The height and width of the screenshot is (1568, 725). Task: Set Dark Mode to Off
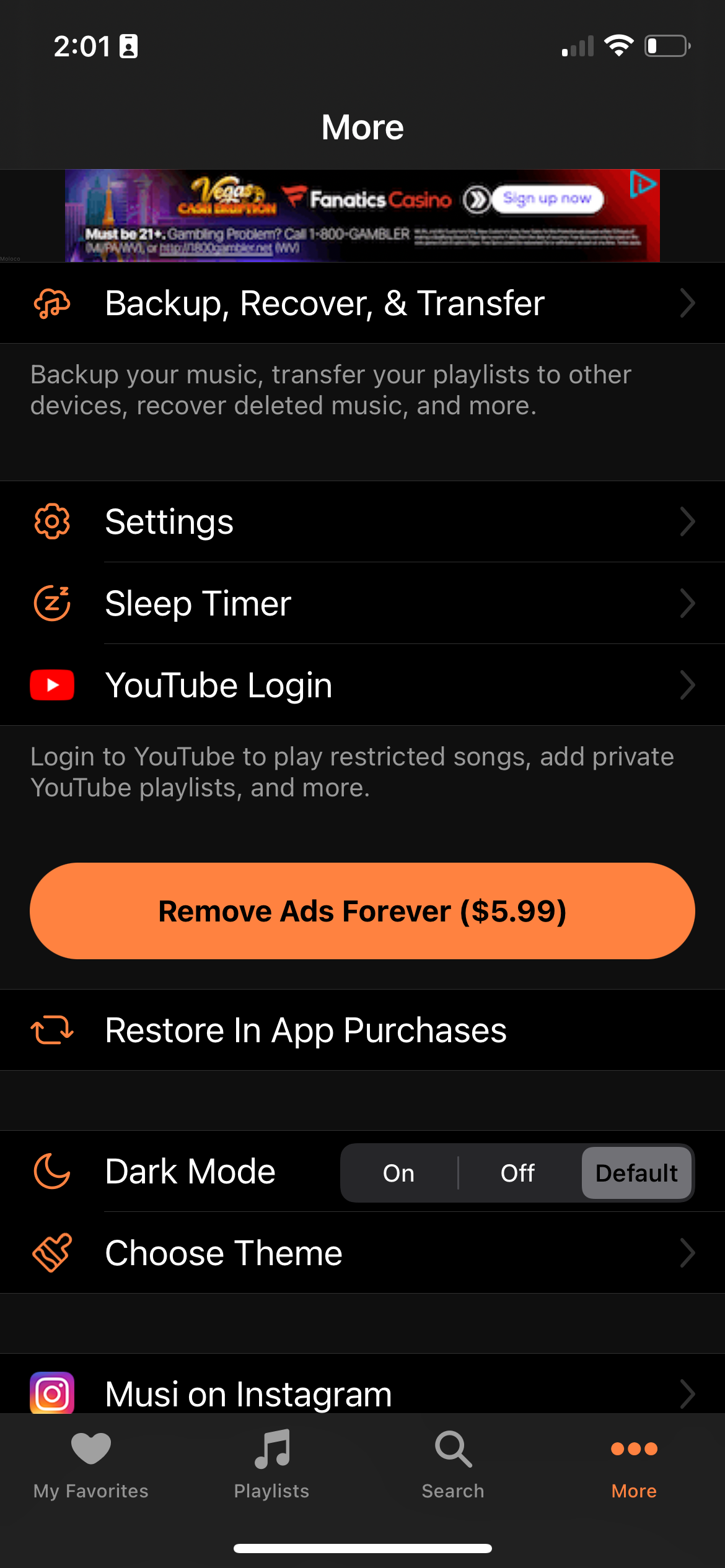517,1172
